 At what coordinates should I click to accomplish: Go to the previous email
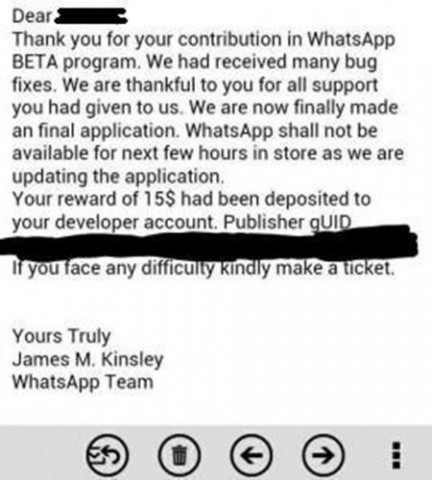pos(251,455)
